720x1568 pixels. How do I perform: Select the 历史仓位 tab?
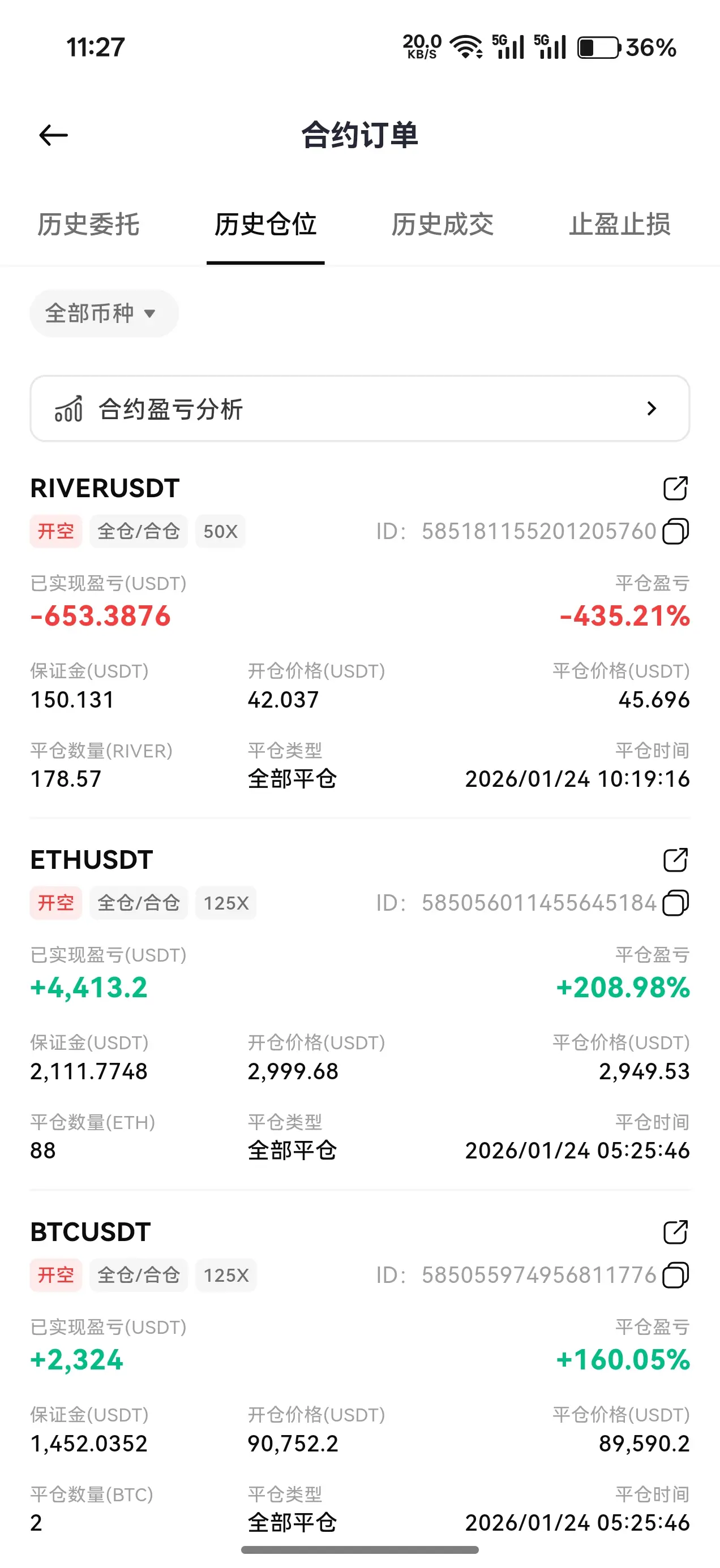(265, 225)
